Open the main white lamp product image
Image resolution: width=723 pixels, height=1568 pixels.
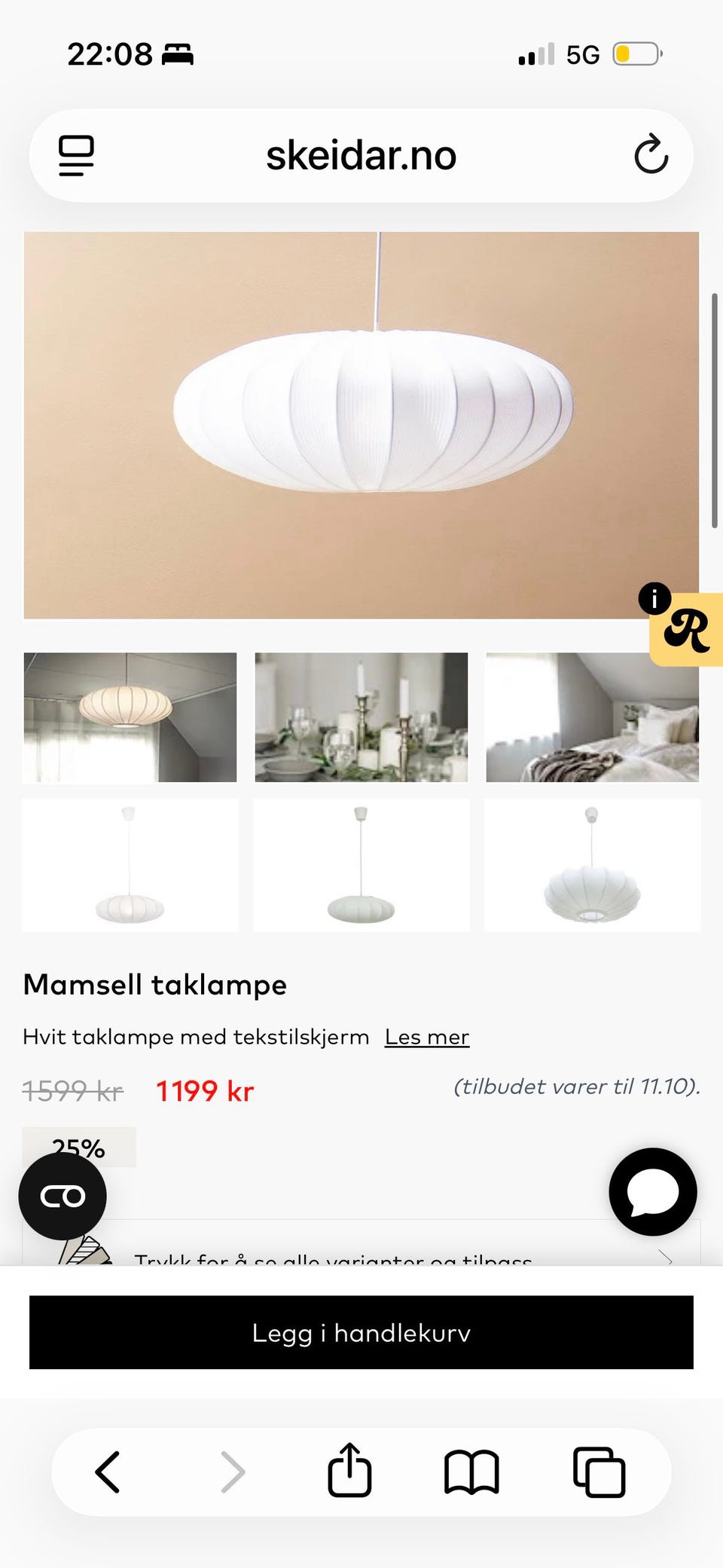(x=361, y=426)
